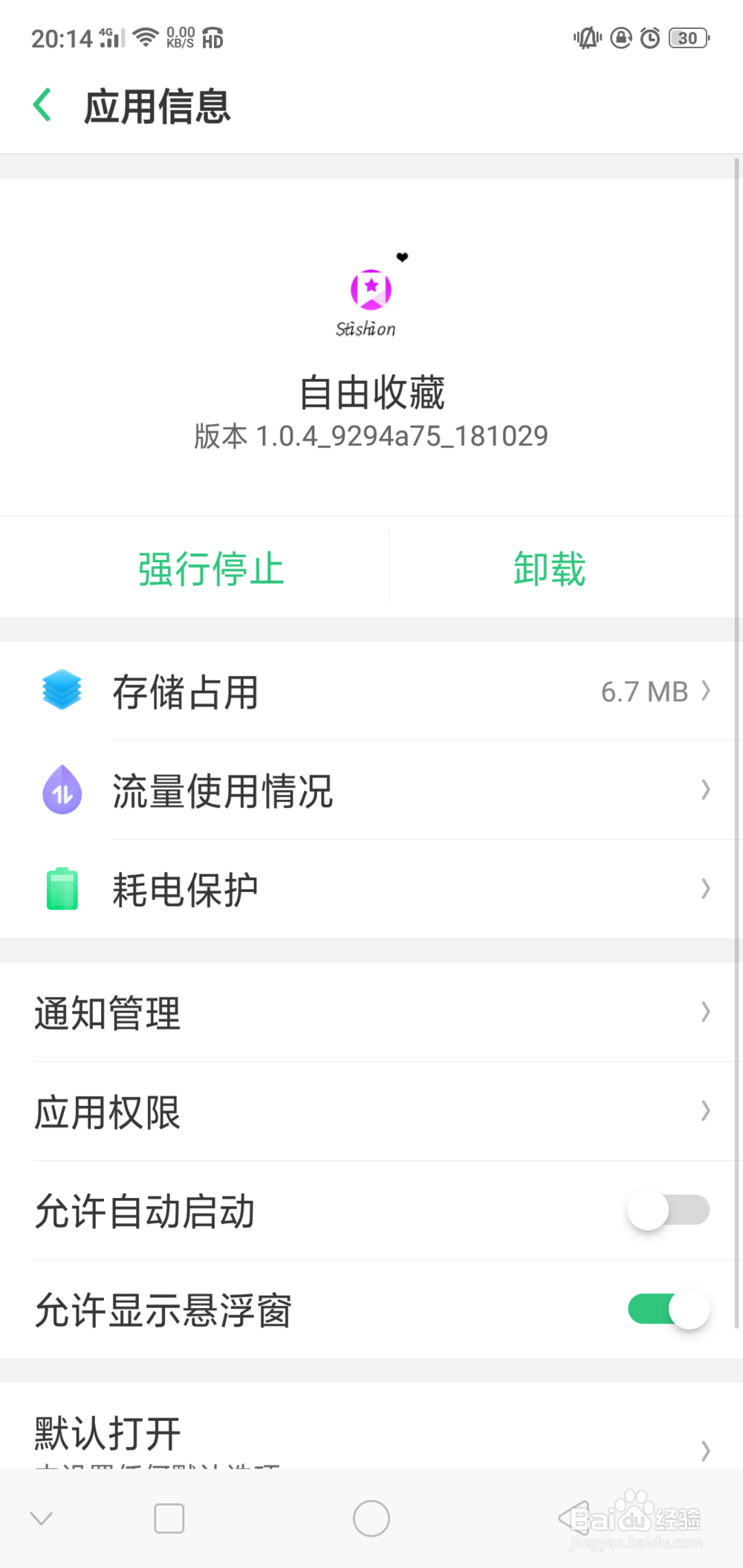The height and width of the screenshot is (1568, 743).
Task: Tap 强行停止 to force stop app
Action: click(x=211, y=569)
